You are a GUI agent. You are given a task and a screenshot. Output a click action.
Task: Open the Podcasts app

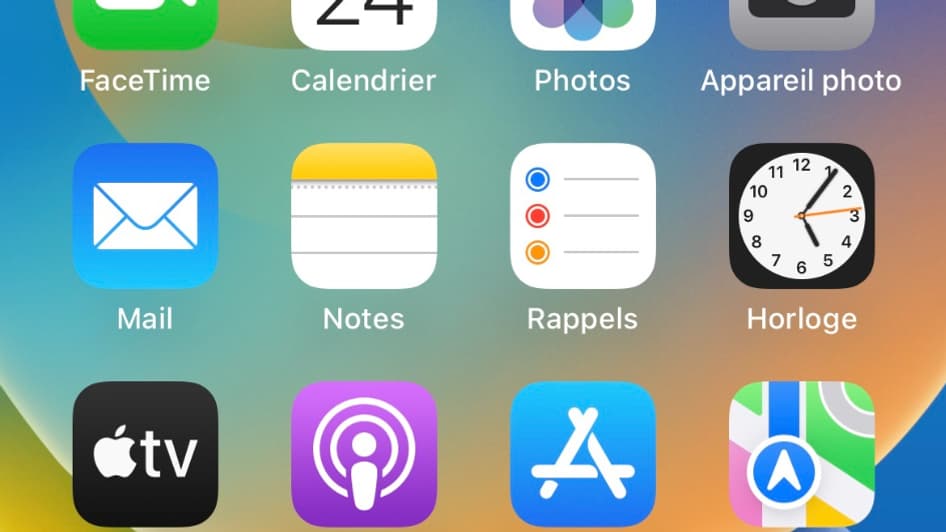point(364,455)
